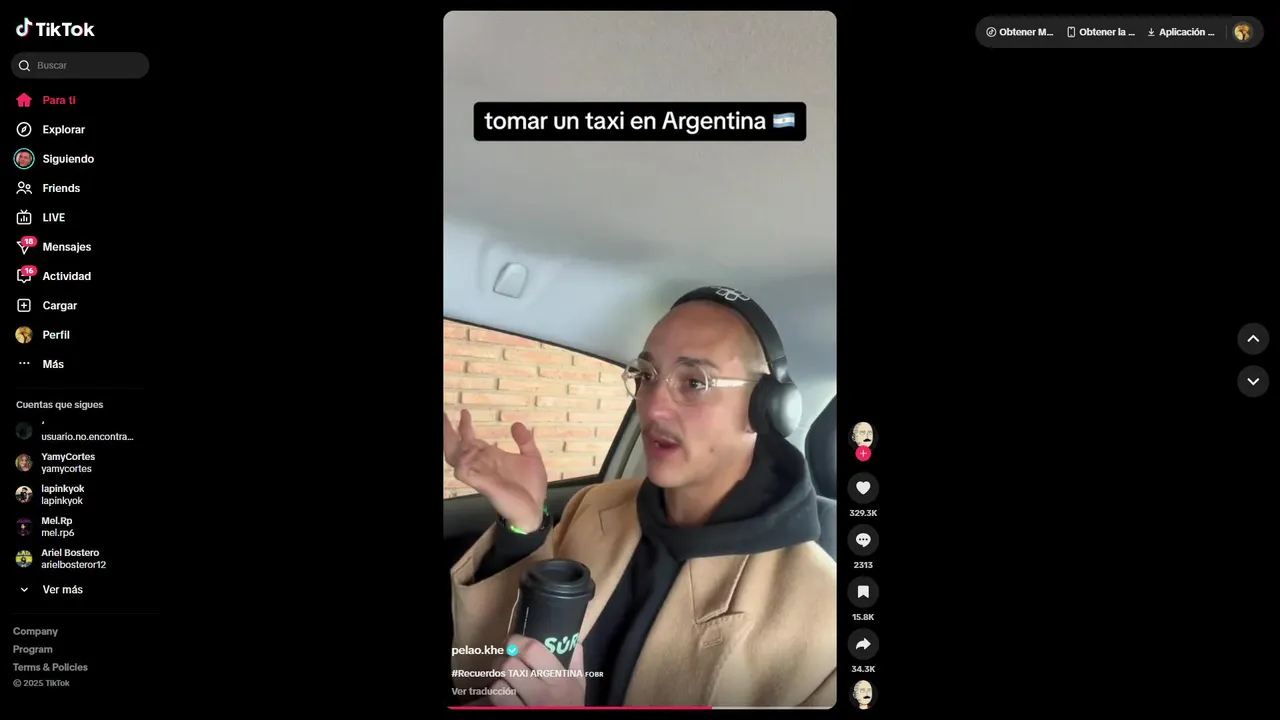
Task: Open Perfil in the sidebar
Action: (55, 335)
